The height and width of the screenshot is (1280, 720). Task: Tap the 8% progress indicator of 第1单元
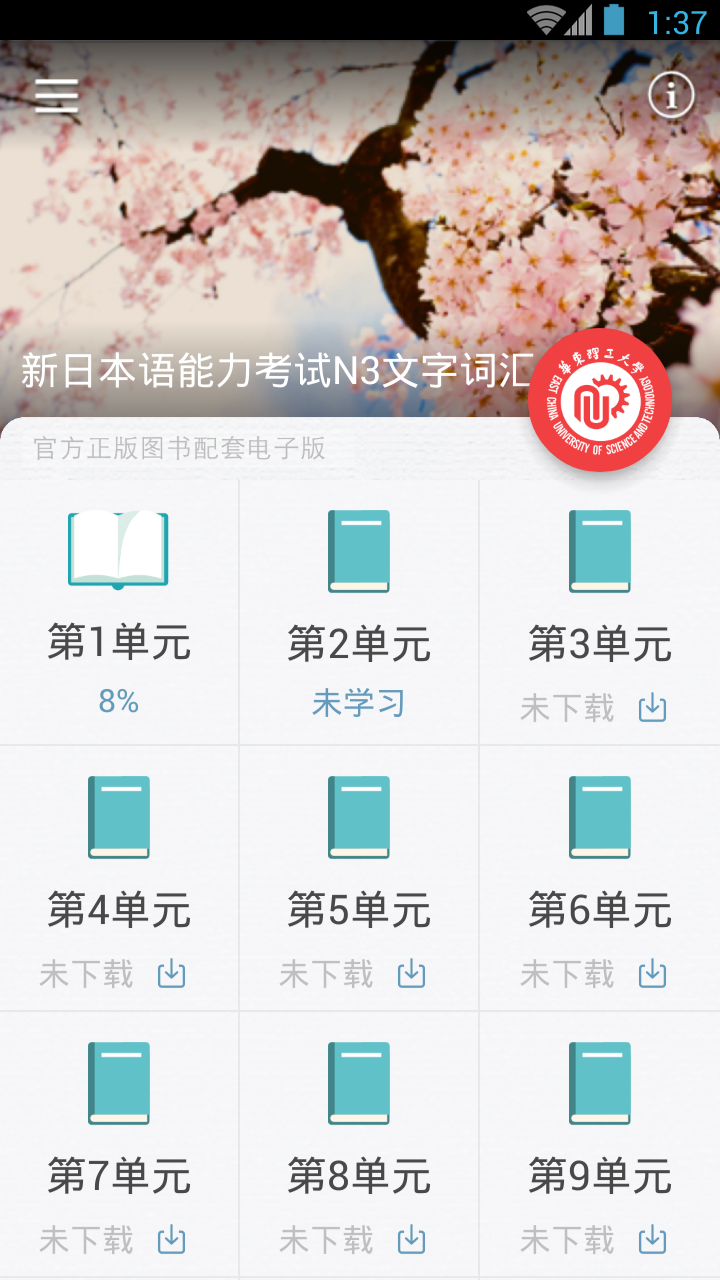tap(118, 702)
